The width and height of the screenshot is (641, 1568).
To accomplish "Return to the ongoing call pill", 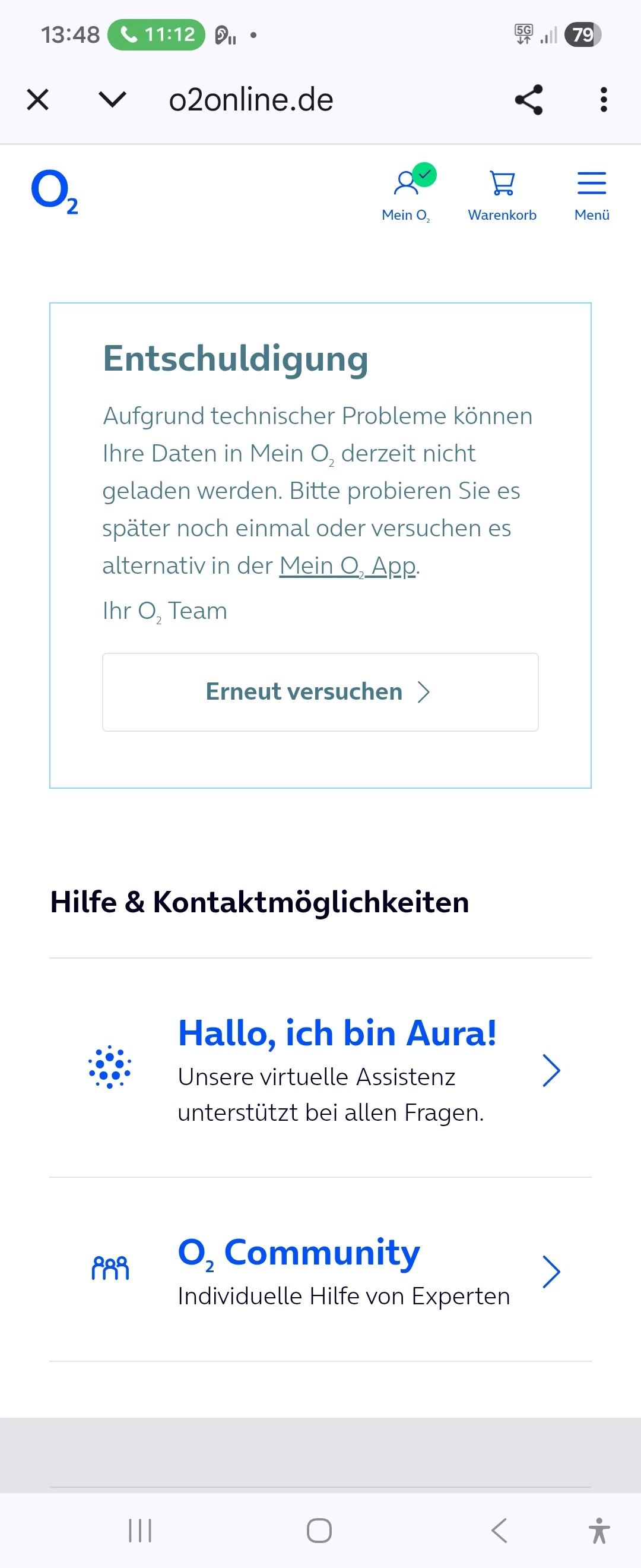I will [x=157, y=34].
